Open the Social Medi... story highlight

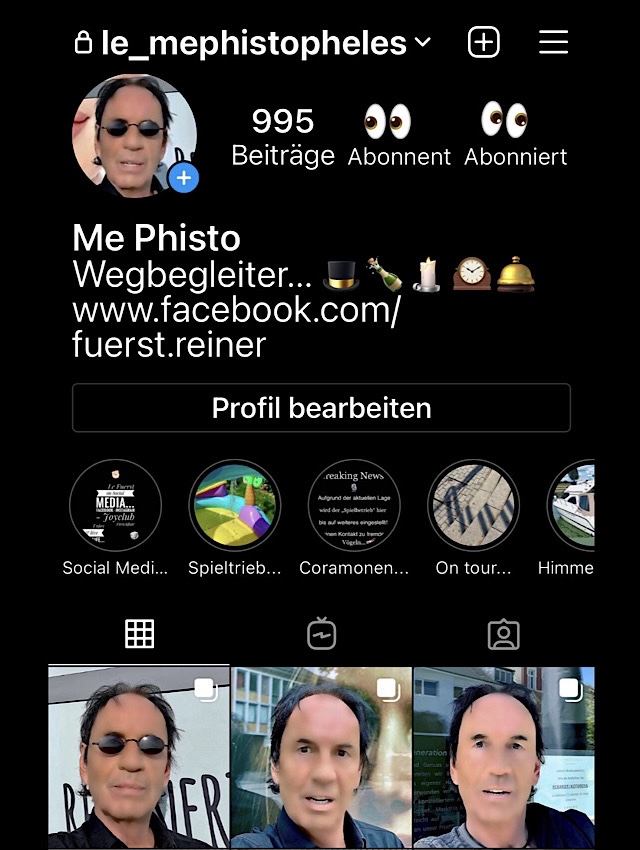pos(115,506)
